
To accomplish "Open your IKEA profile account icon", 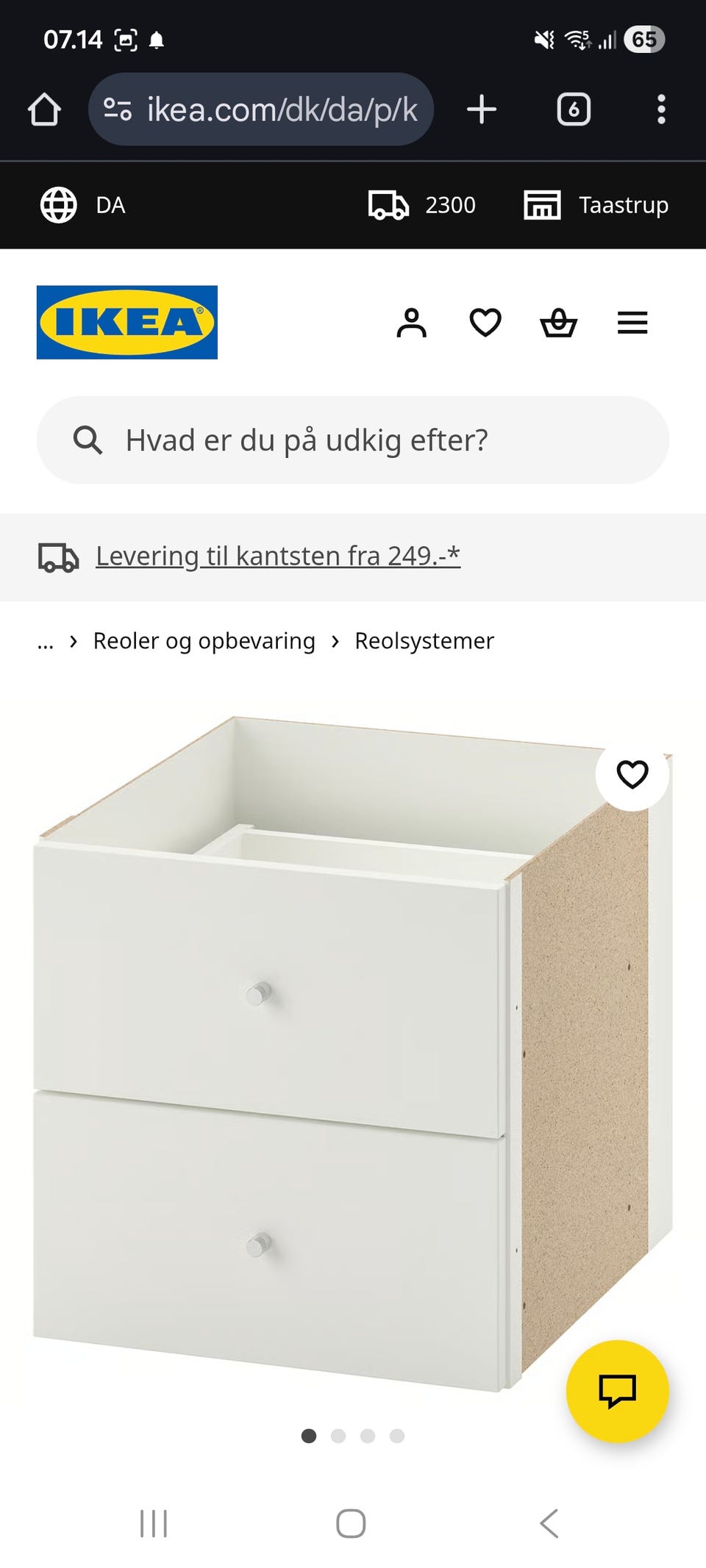I will point(413,321).
